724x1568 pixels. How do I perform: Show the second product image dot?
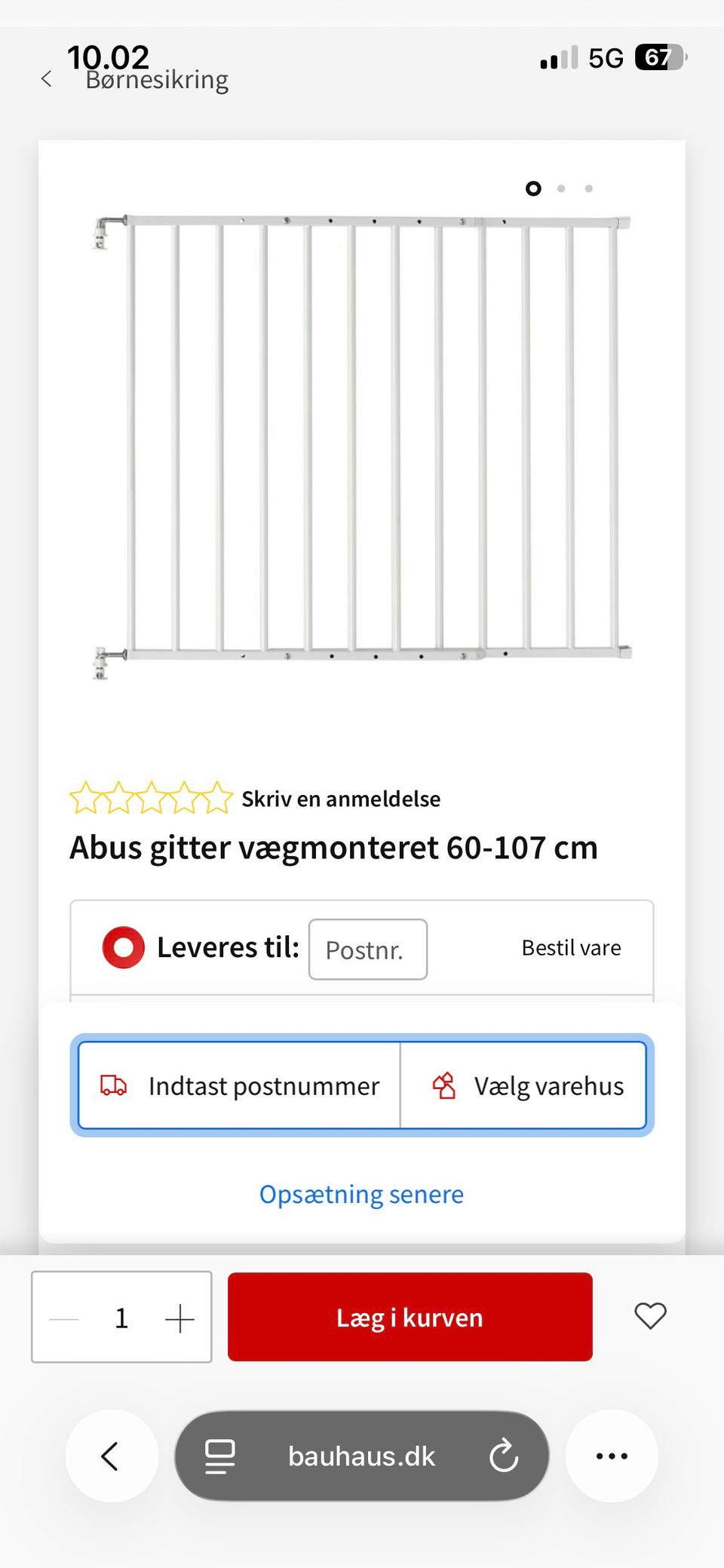coord(561,189)
